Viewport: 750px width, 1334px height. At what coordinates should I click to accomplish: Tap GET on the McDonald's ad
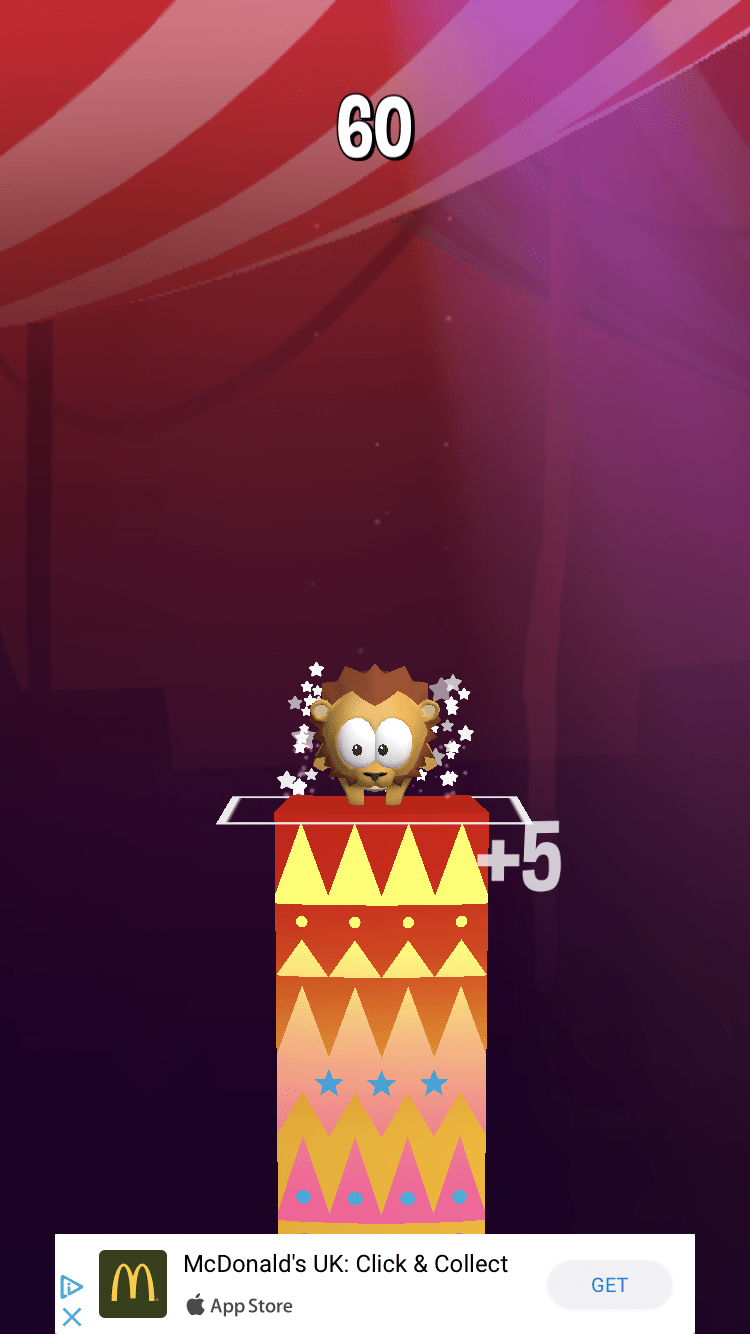(609, 1285)
